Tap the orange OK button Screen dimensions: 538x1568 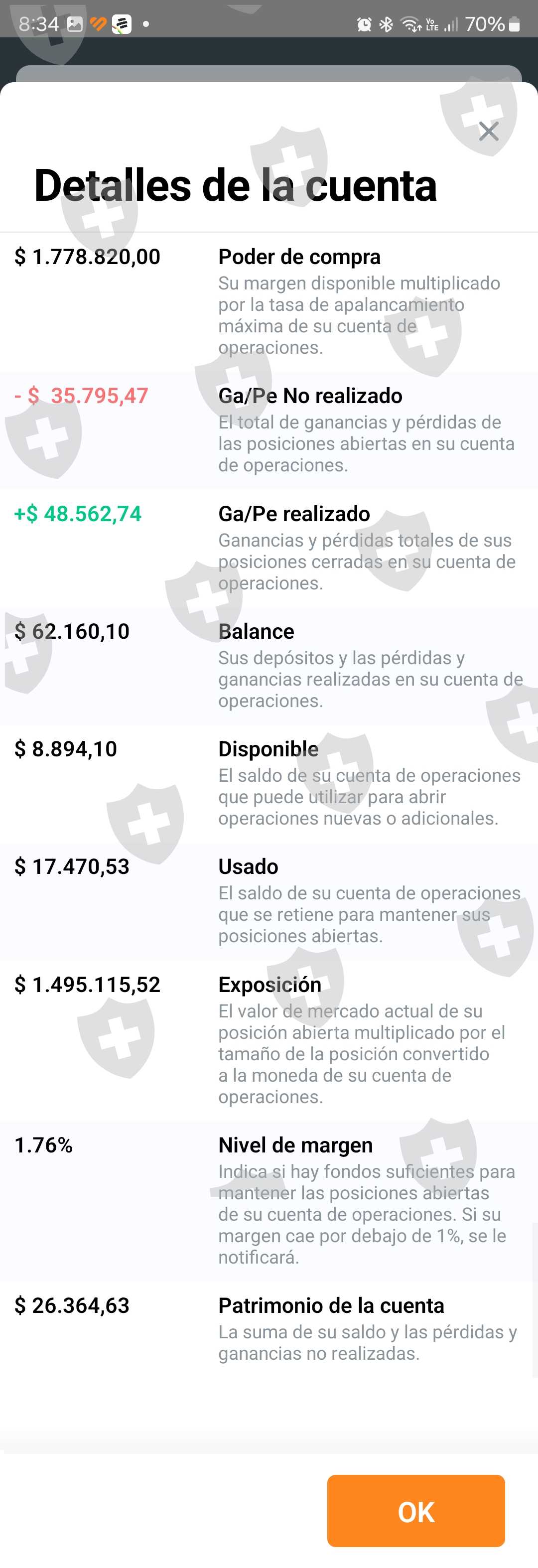click(415, 1511)
